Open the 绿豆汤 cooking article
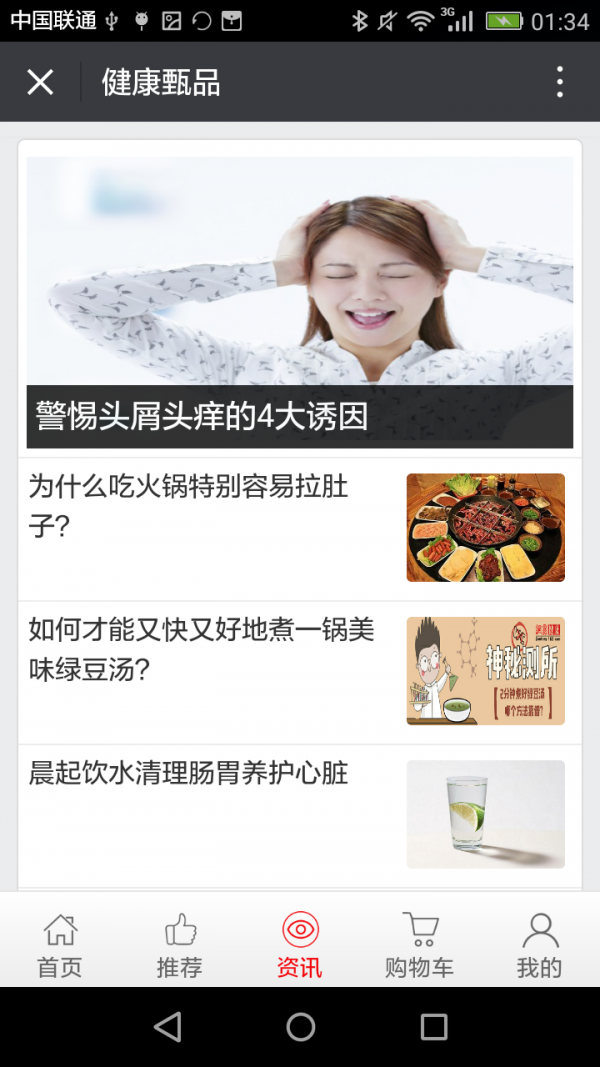 (x=300, y=671)
